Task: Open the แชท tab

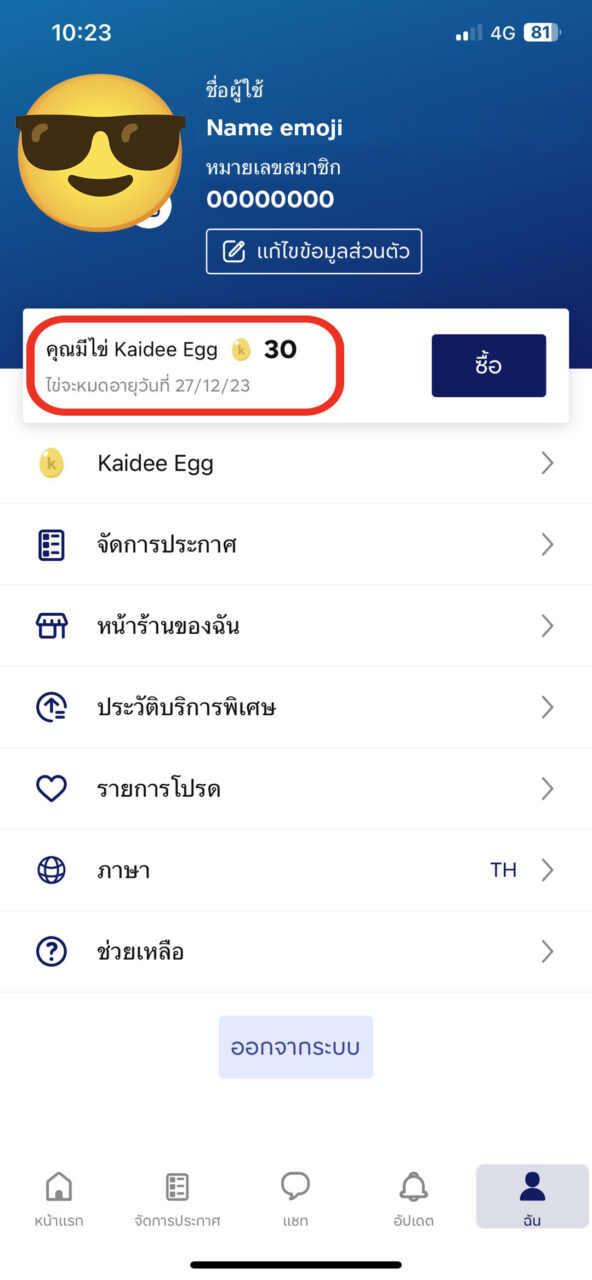Action: pos(295,1198)
